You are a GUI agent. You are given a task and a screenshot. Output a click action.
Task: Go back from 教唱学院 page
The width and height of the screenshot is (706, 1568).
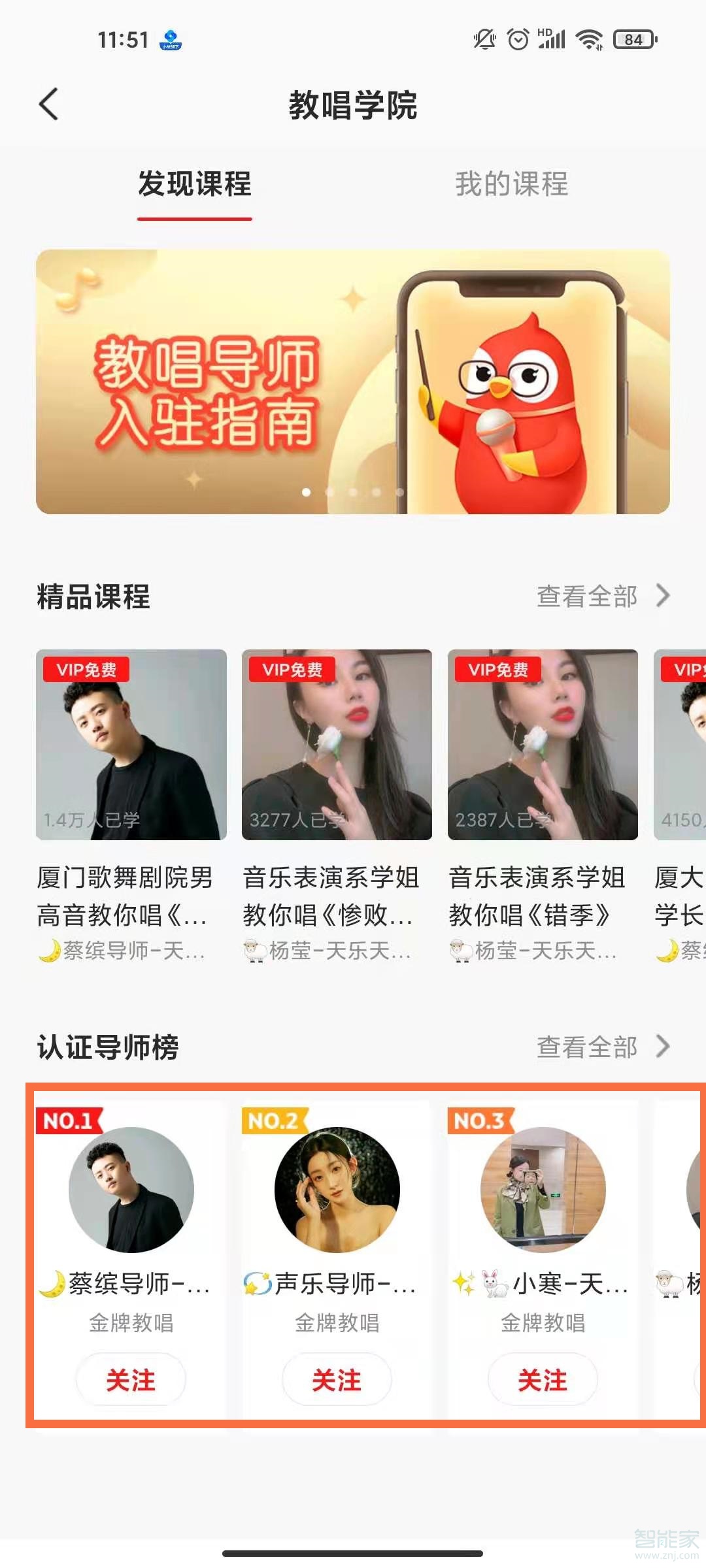(49, 105)
